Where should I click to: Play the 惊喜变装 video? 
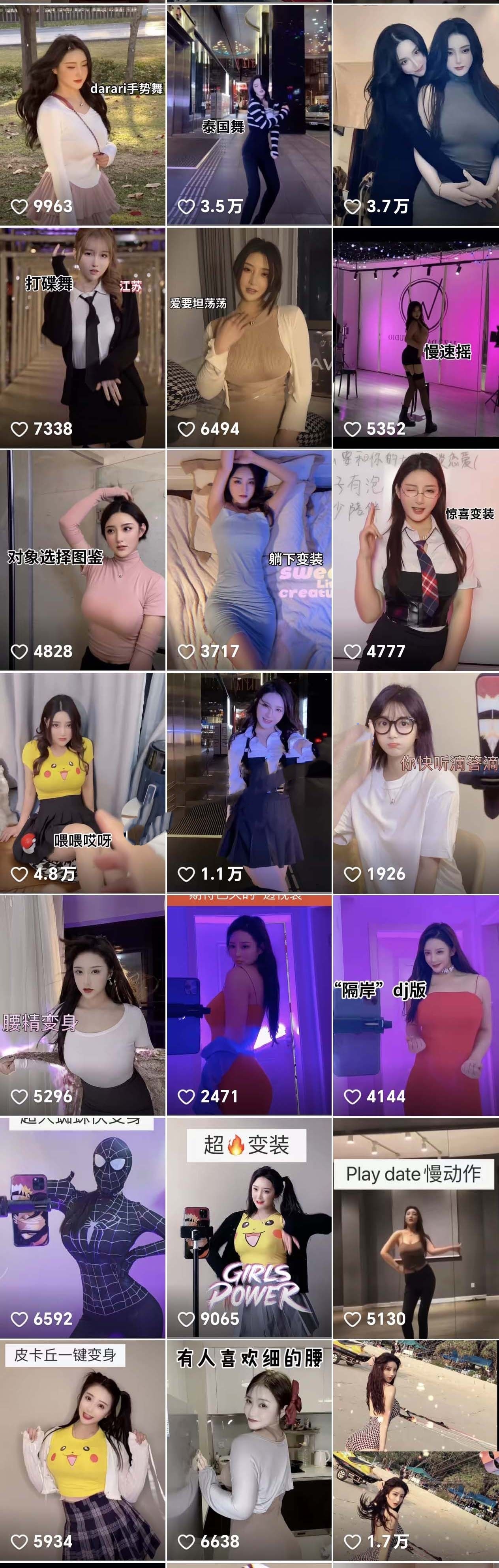pos(416,560)
